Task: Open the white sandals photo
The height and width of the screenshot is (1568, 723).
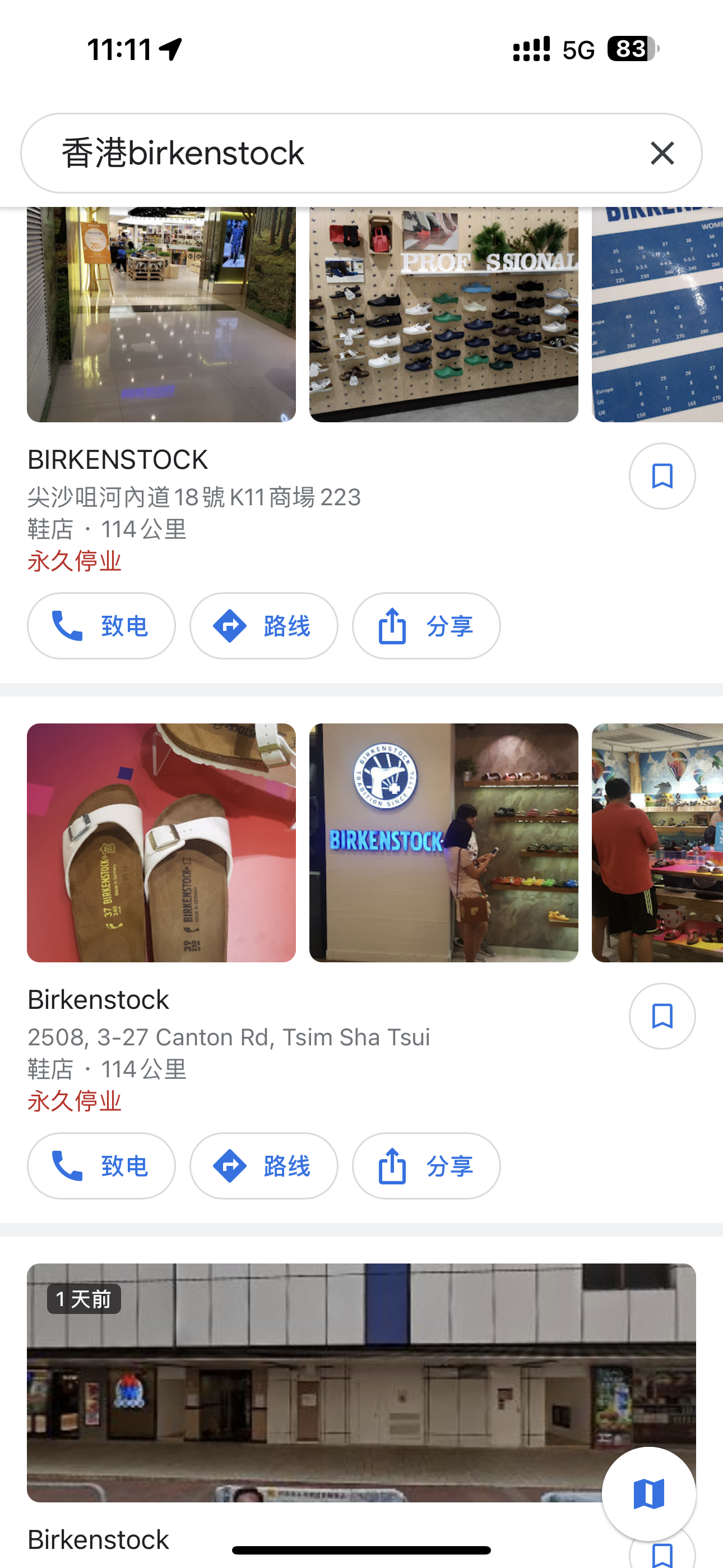Action: point(161,842)
